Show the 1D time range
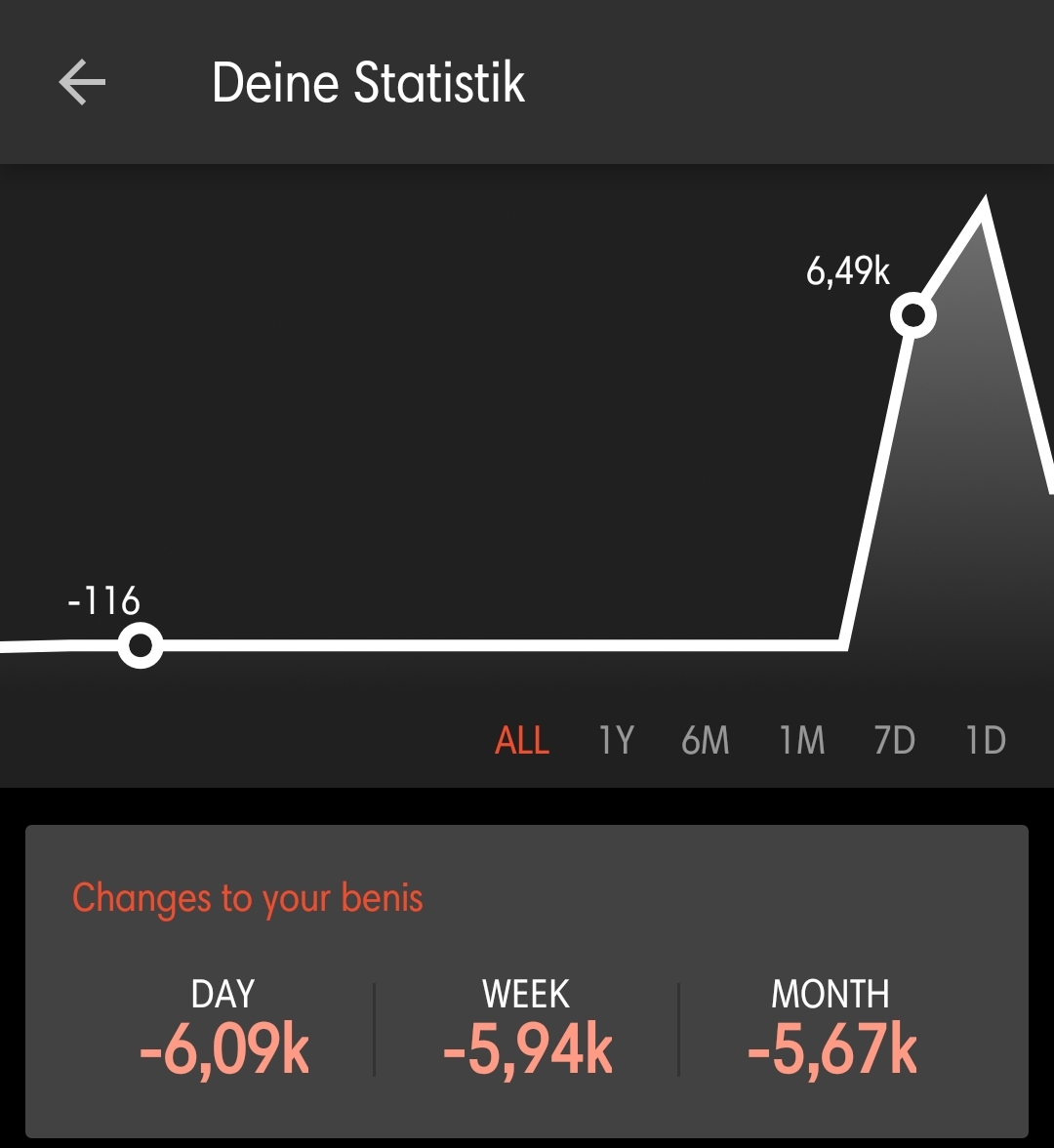 (986, 740)
